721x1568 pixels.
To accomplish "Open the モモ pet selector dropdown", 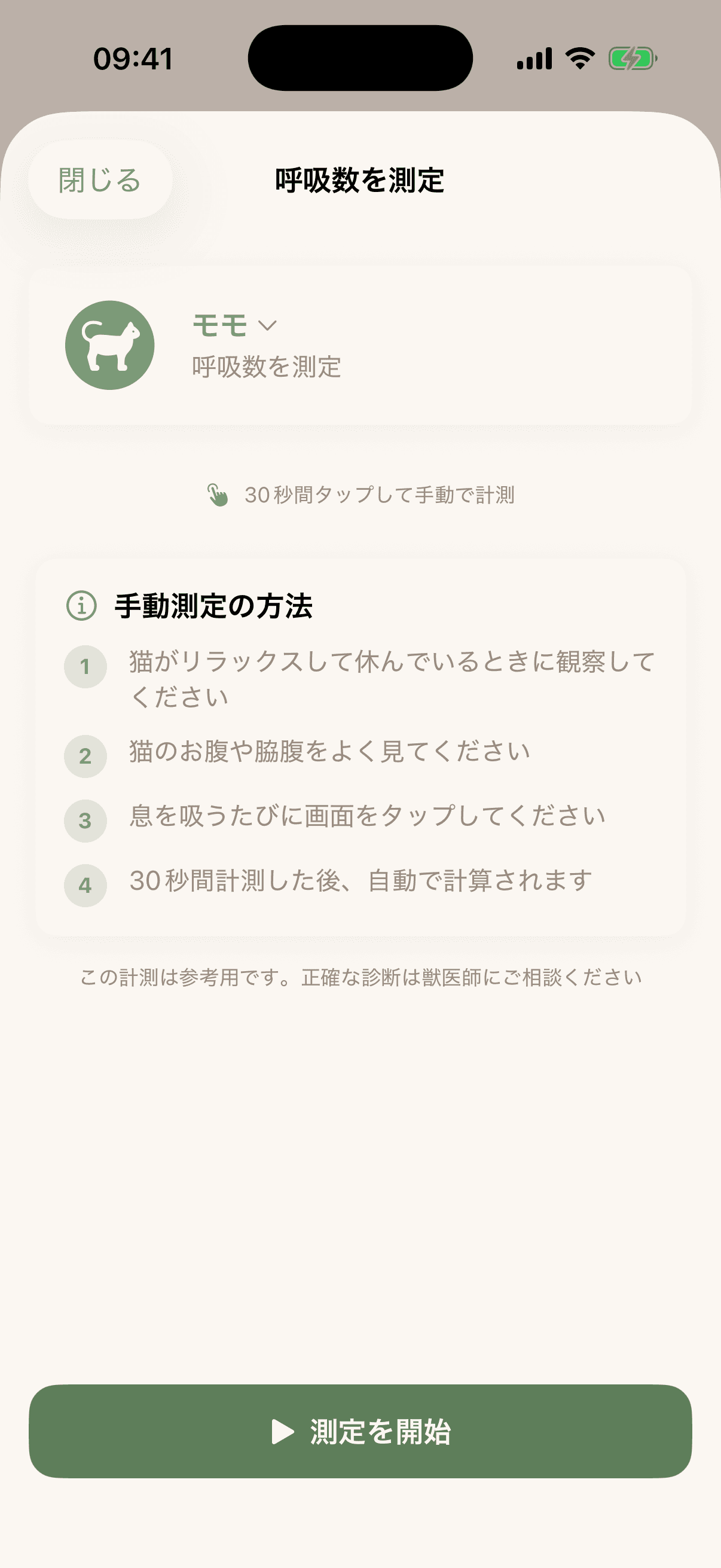I will click(235, 326).
